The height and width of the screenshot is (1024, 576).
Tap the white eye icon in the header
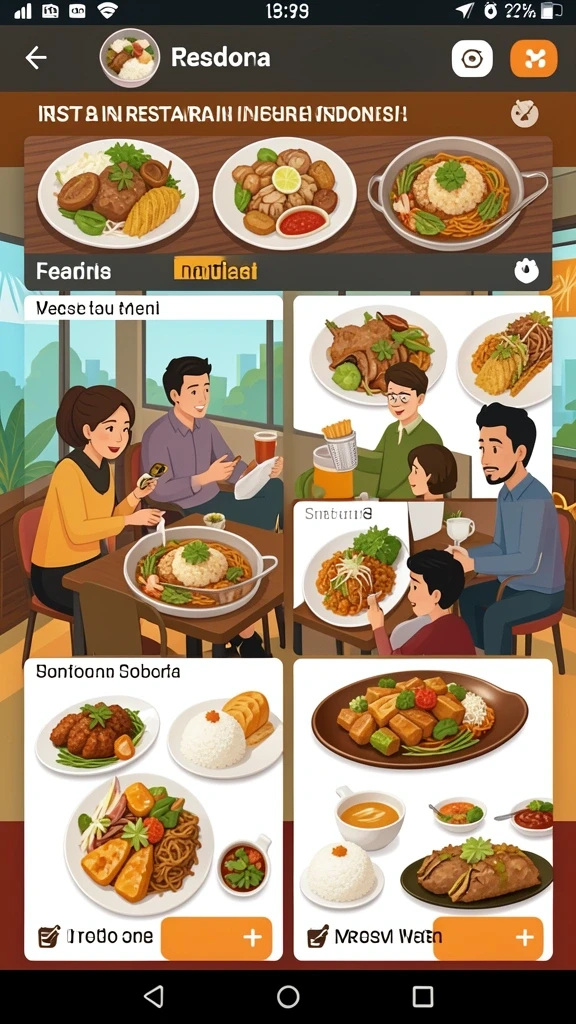coord(472,59)
